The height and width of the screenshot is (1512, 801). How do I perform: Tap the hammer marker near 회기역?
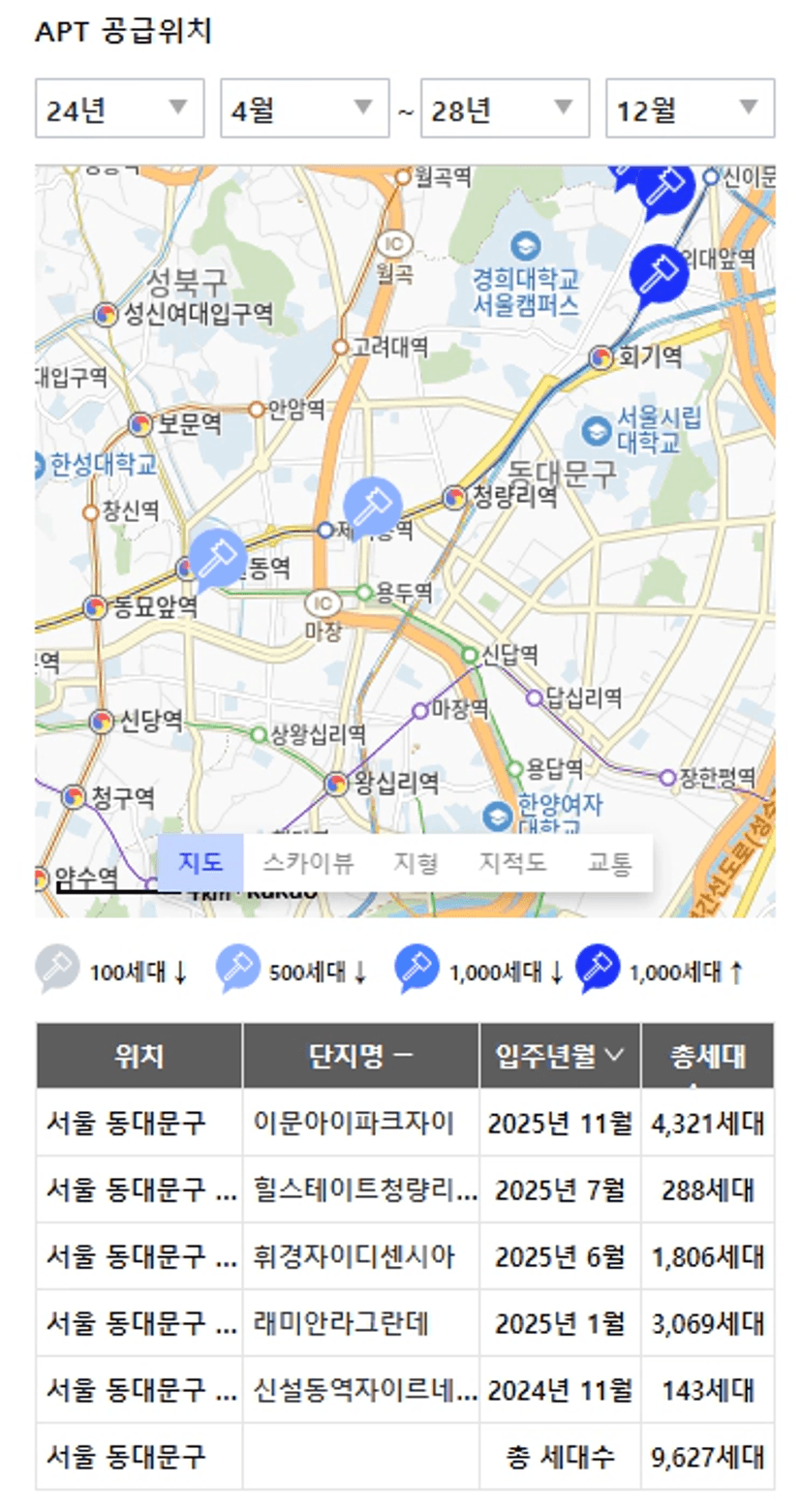pos(659,270)
